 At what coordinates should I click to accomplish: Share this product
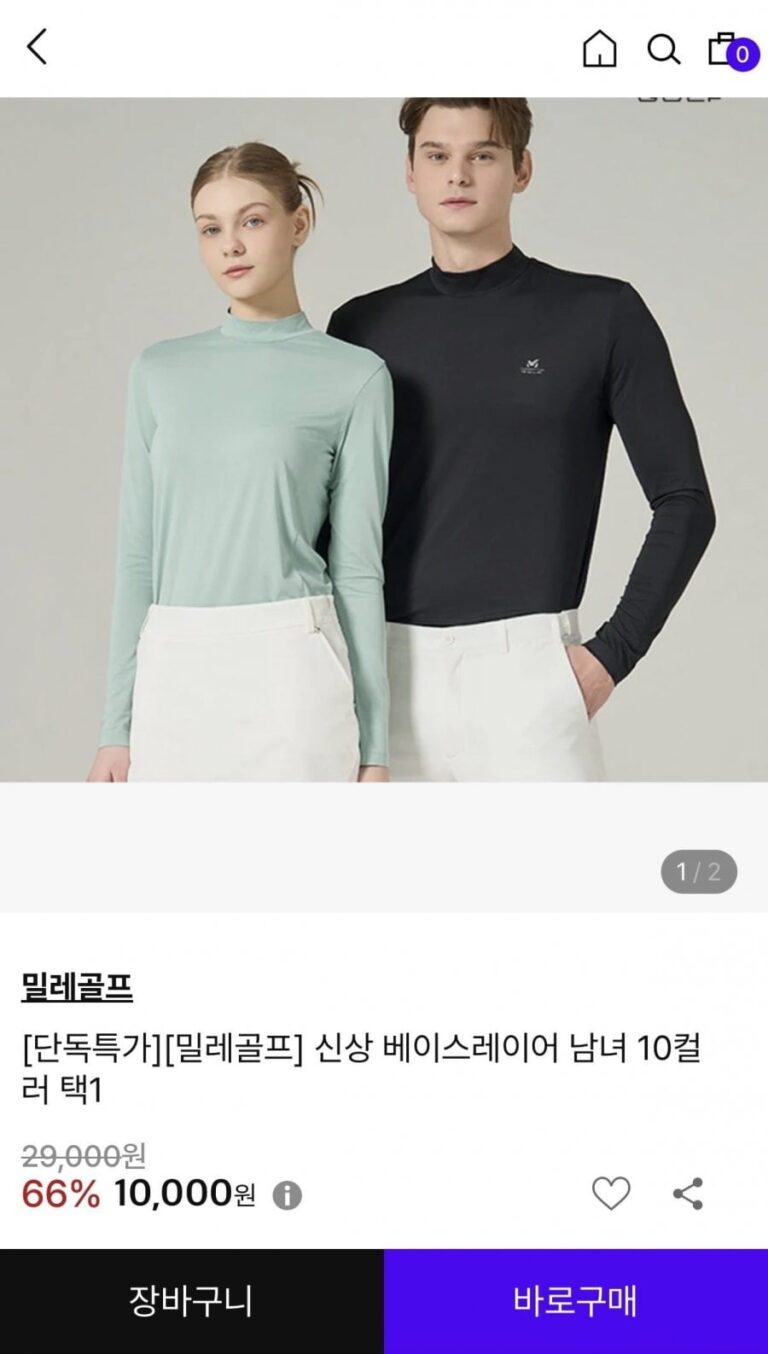[688, 1193]
